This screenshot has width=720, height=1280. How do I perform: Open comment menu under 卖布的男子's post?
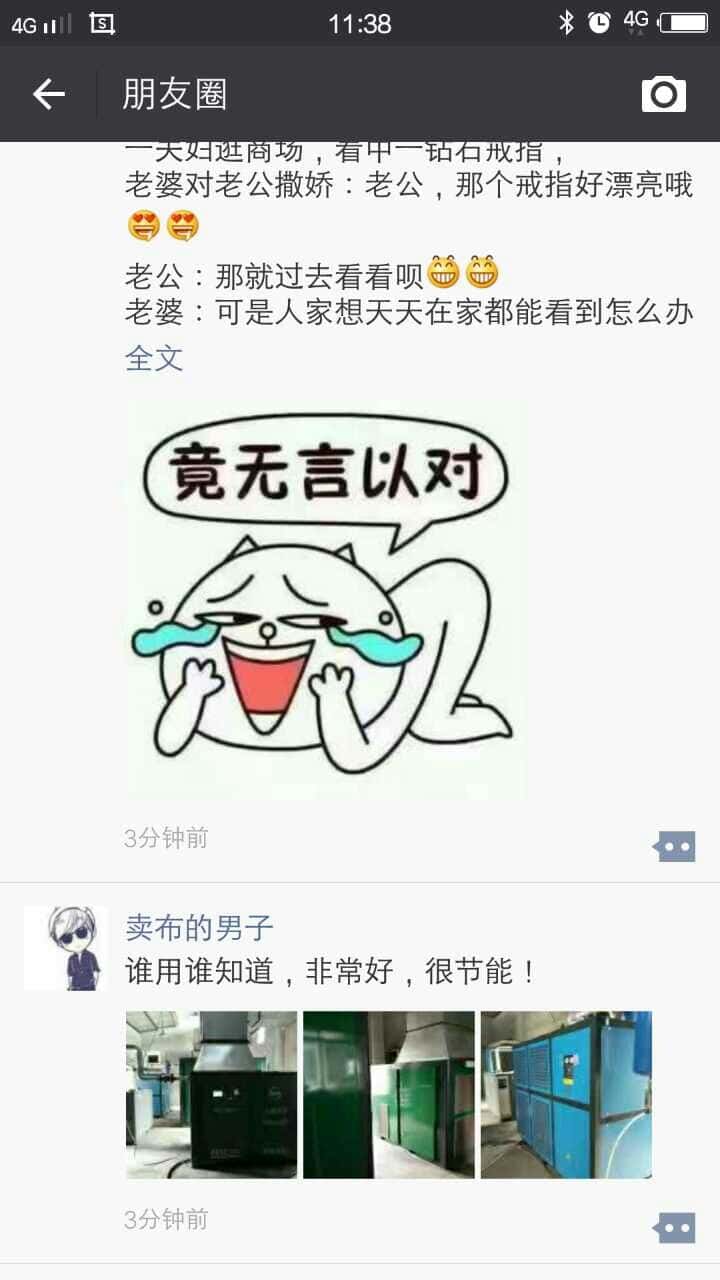[x=674, y=1227]
